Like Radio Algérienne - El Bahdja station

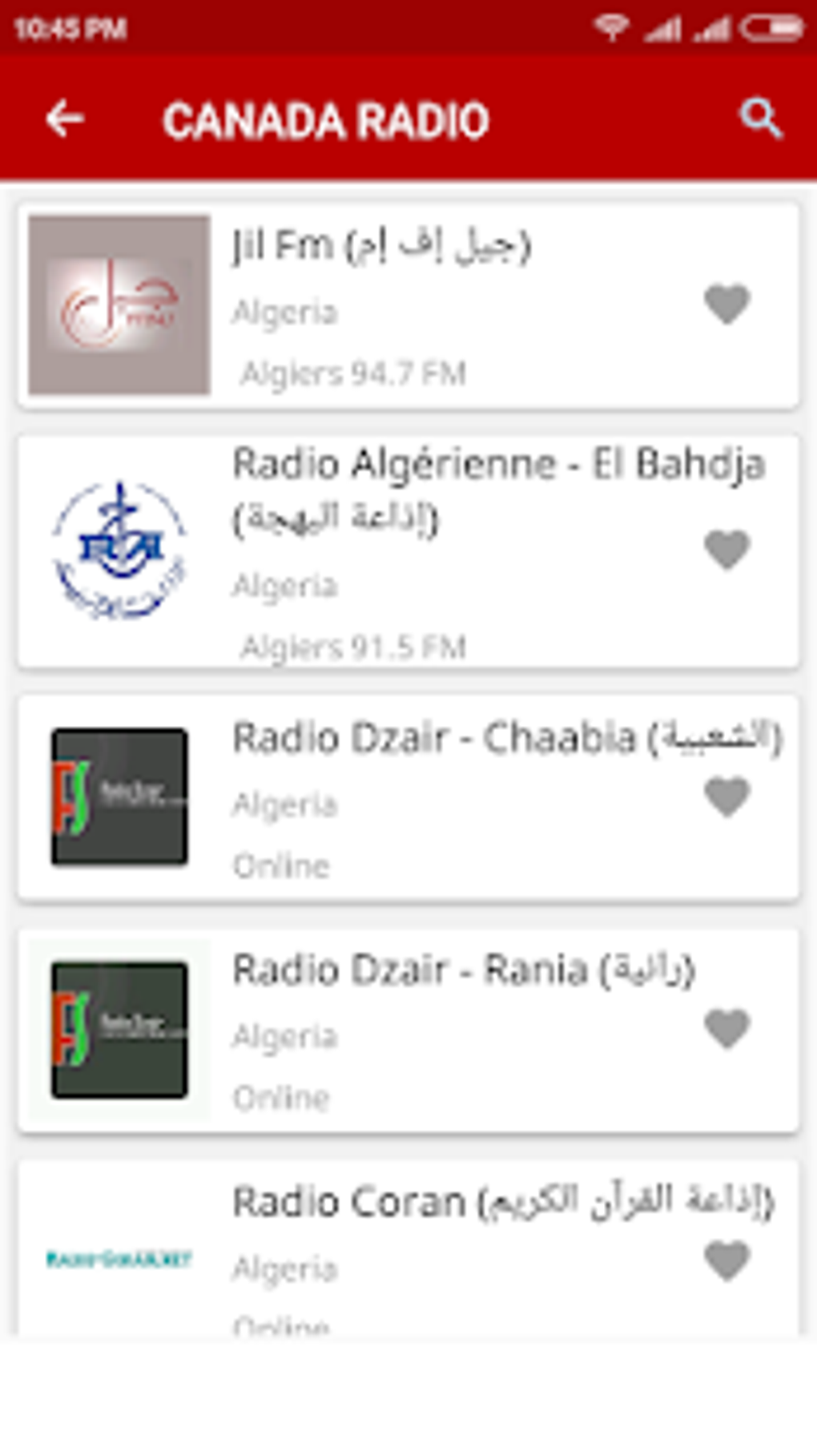click(x=727, y=550)
